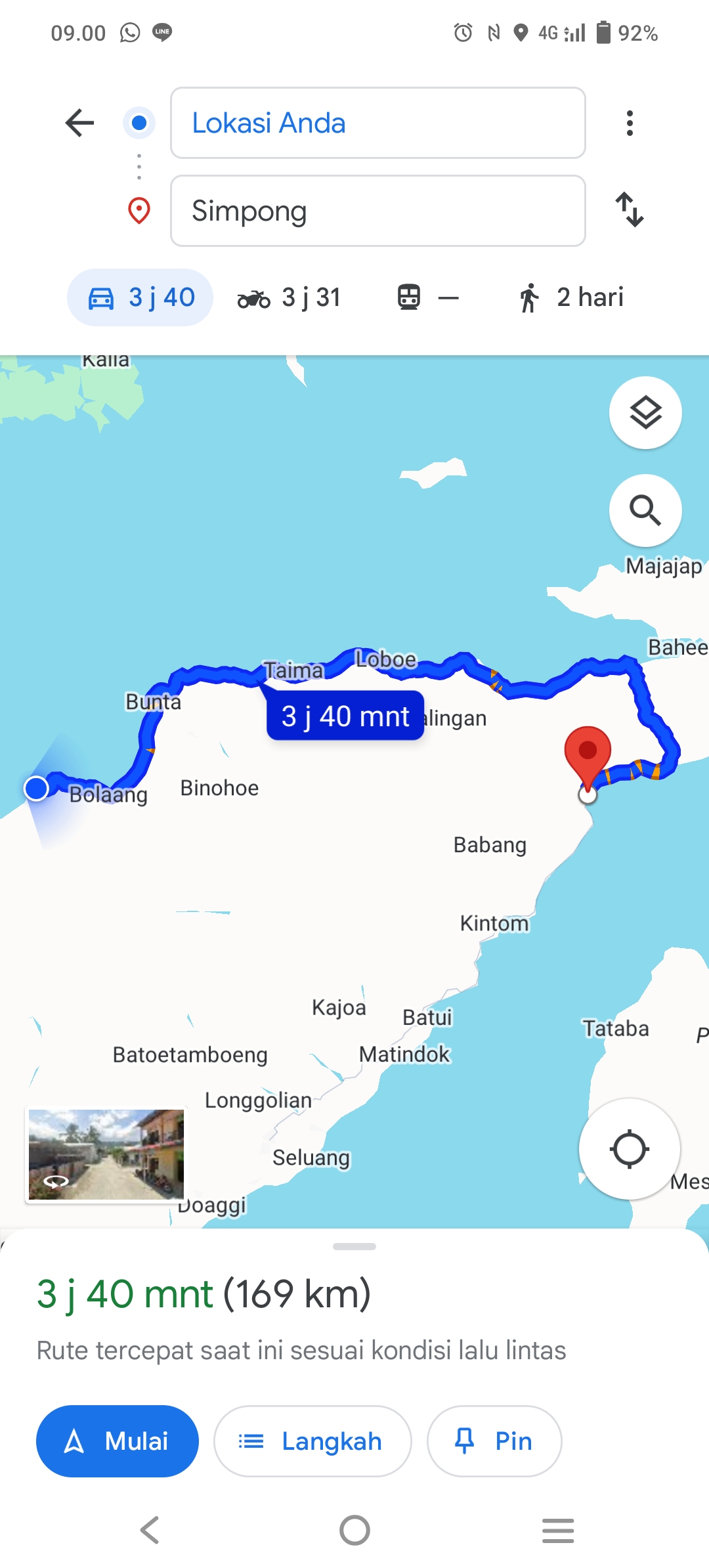Pin this route with Pin button

[x=494, y=1441]
